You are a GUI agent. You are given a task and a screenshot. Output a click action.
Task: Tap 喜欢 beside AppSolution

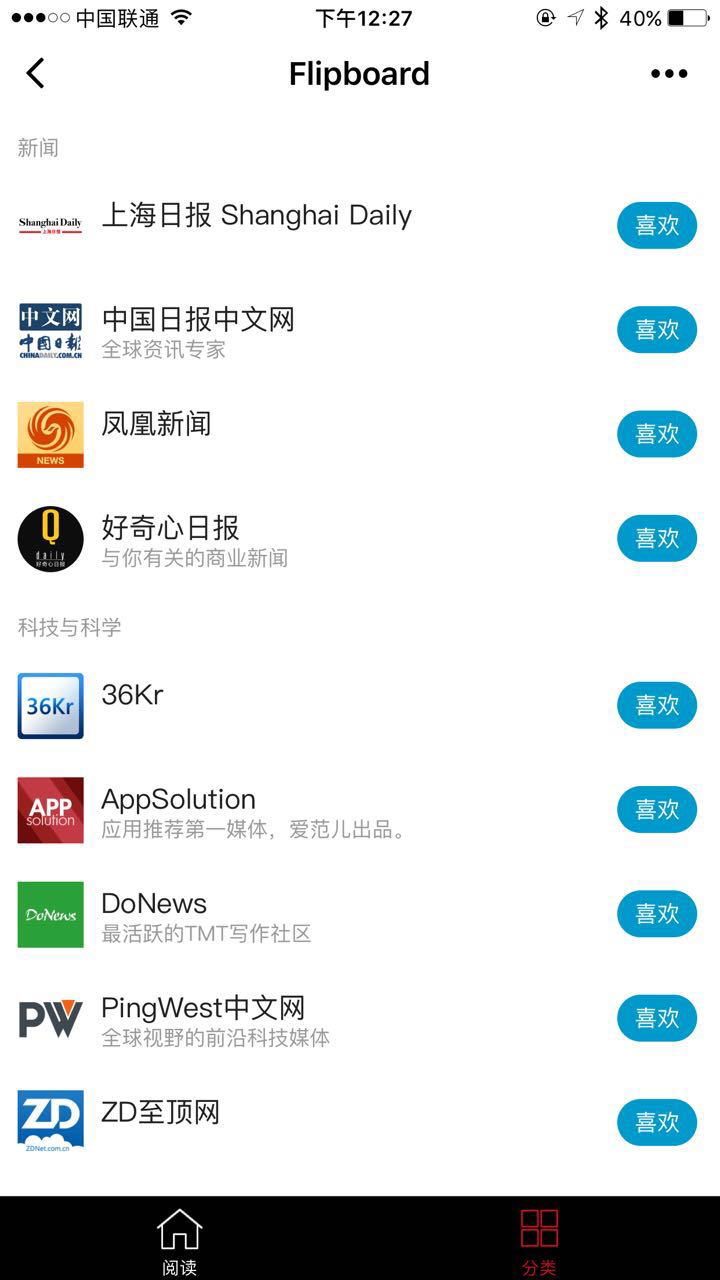pyautogui.click(x=656, y=809)
